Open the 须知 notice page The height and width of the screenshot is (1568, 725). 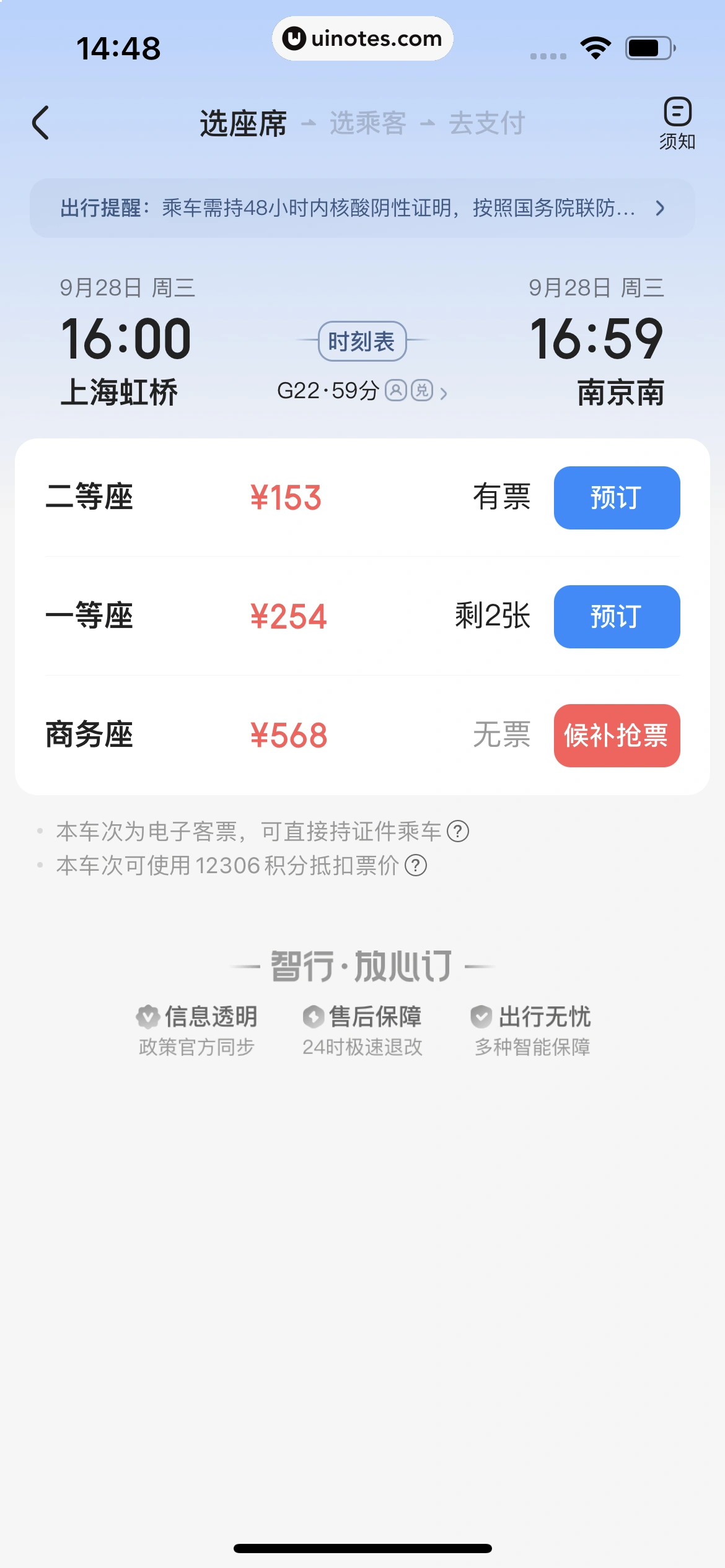click(677, 123)
